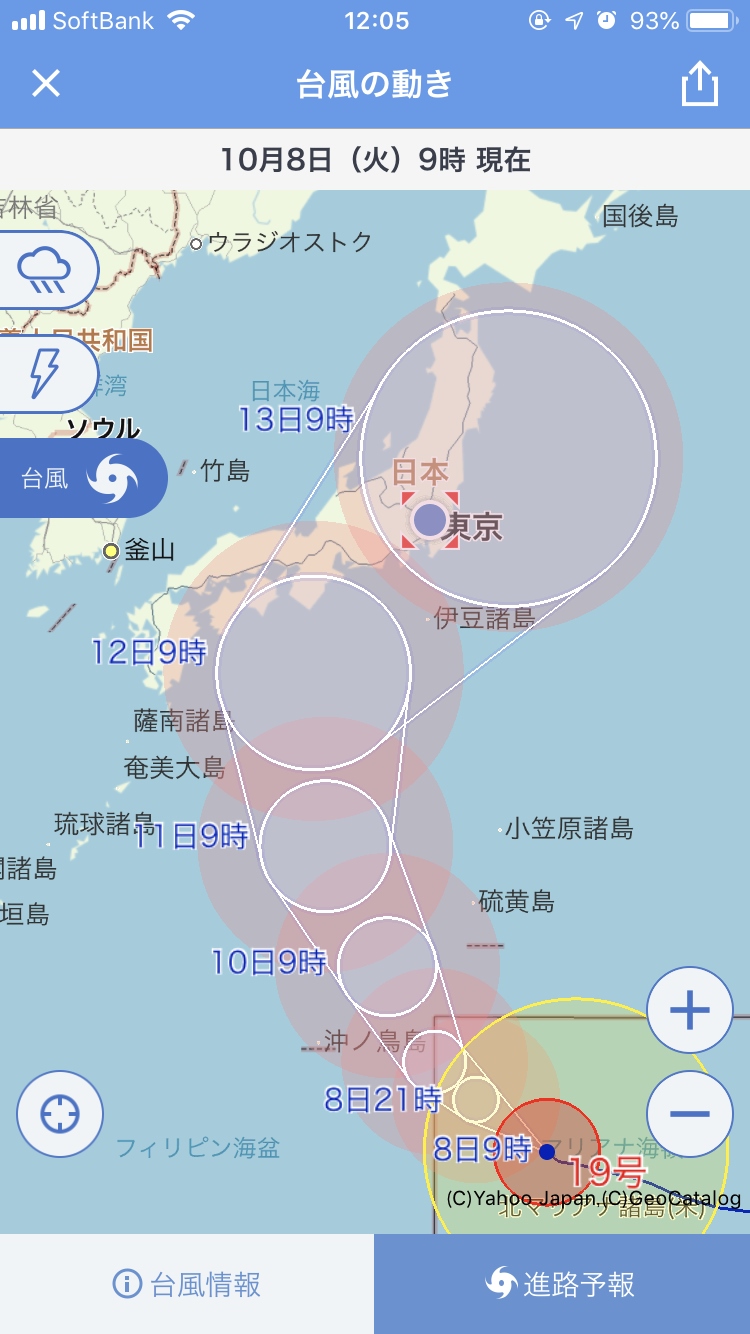The width and height of the screenshot is (750, 1334).
Task: Share the typhoon map
Action: pos(699,84)
